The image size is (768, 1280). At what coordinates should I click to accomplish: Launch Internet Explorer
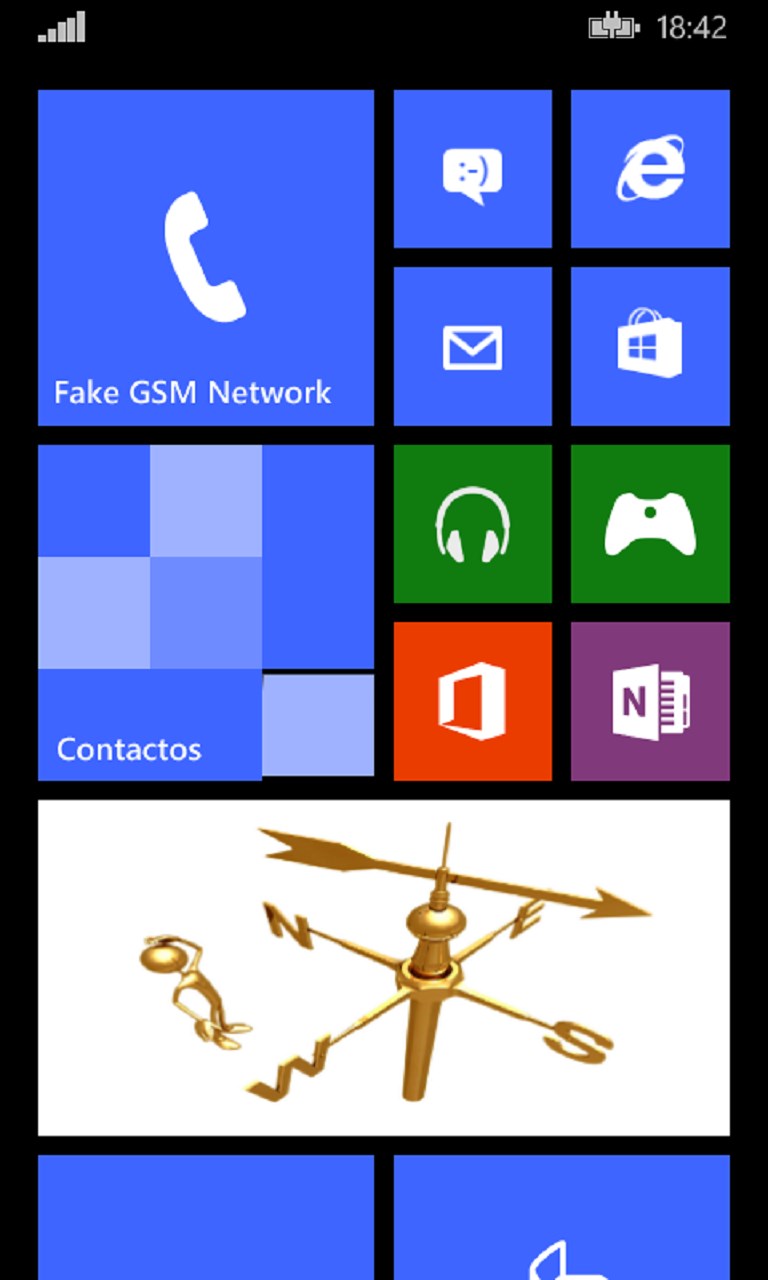(650, 168)
